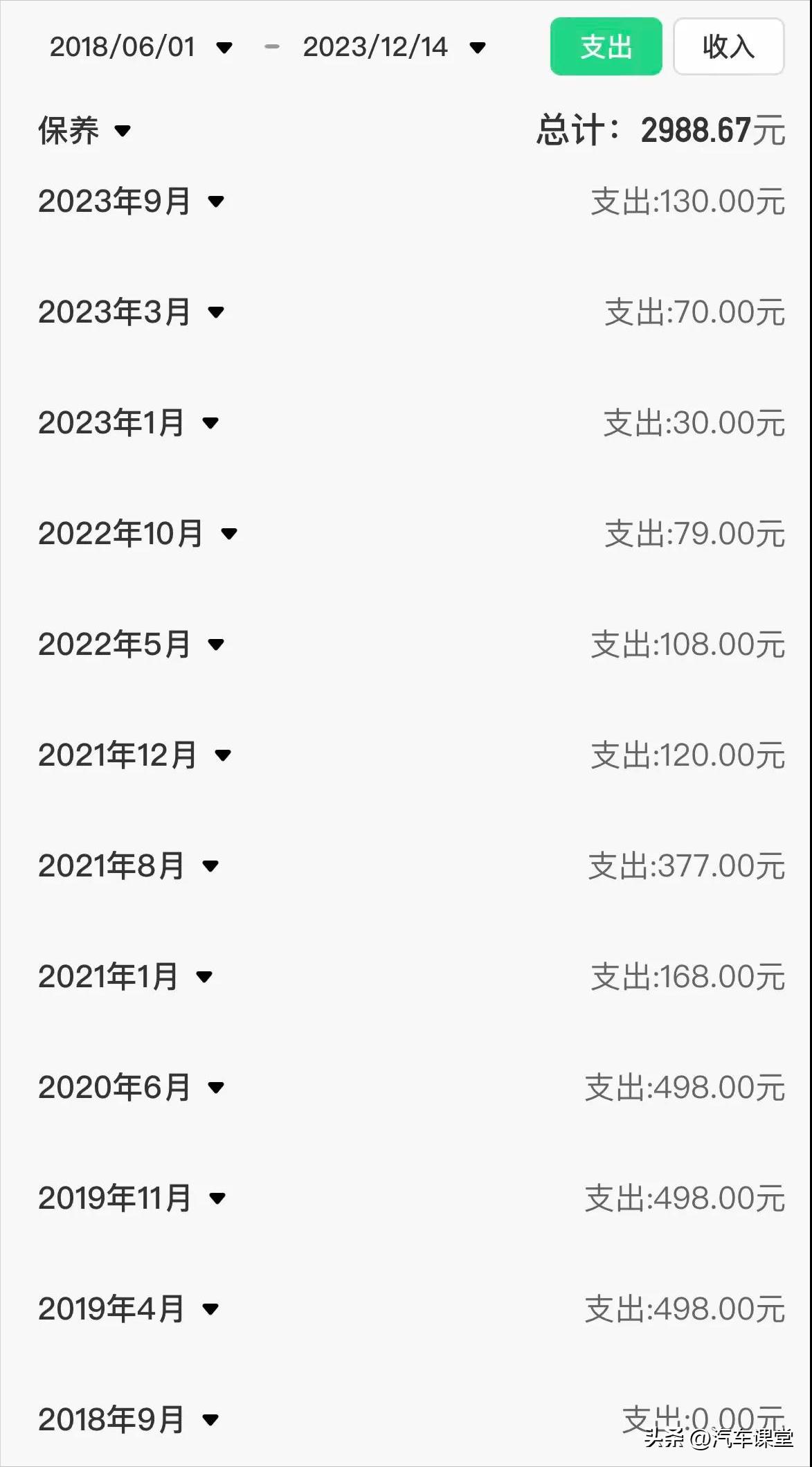Image resolution: width=812 pixels, height=1467 pixels.
Task: Open the 保养 category dropdown
Action: click(84, 131)
